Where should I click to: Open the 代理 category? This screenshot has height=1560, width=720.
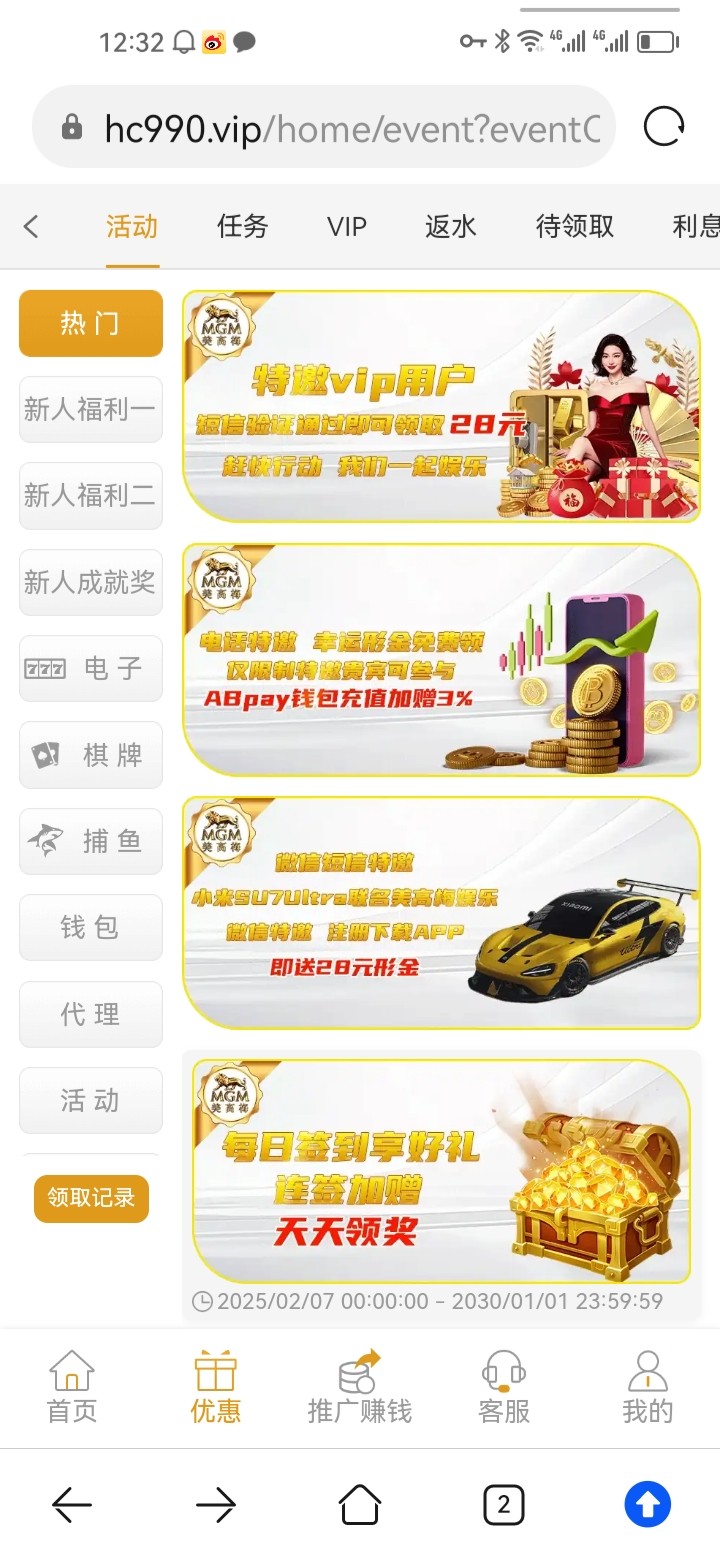(x=90, y=1014)
